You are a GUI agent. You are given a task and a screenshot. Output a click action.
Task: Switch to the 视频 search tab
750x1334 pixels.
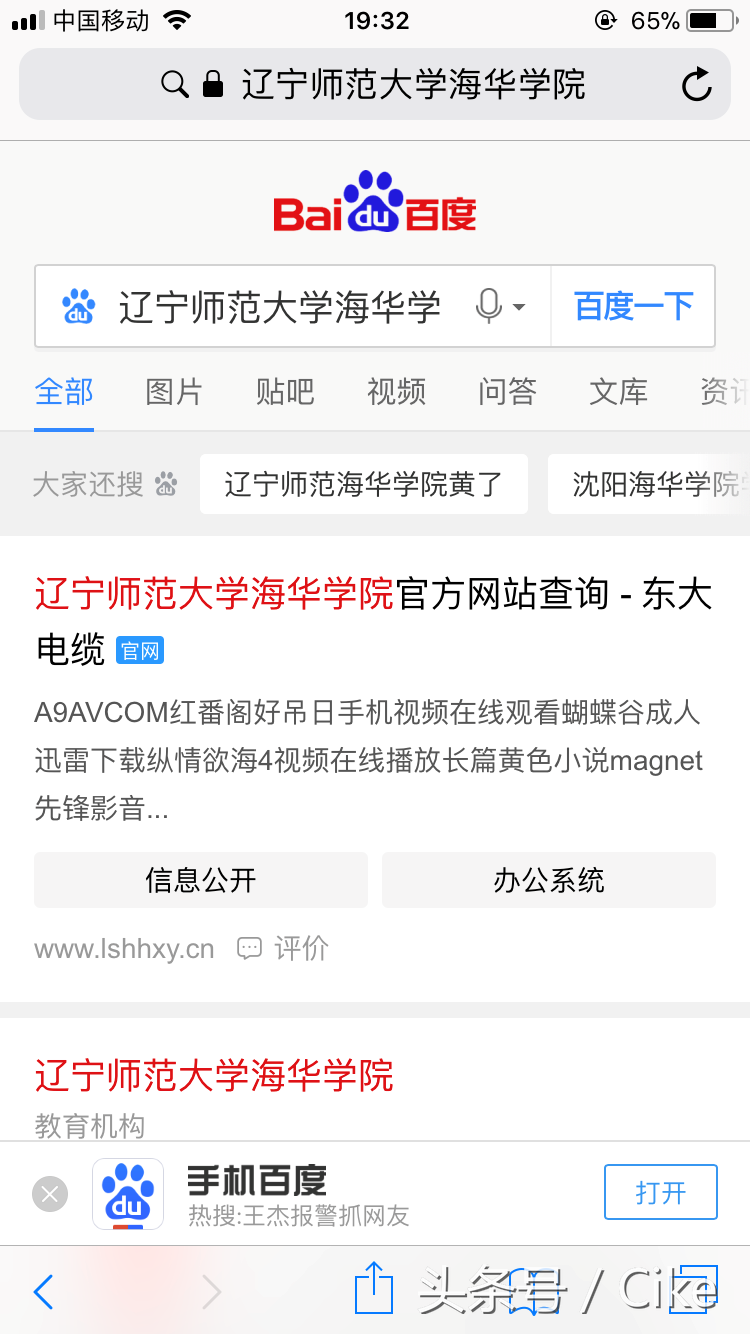396,393
